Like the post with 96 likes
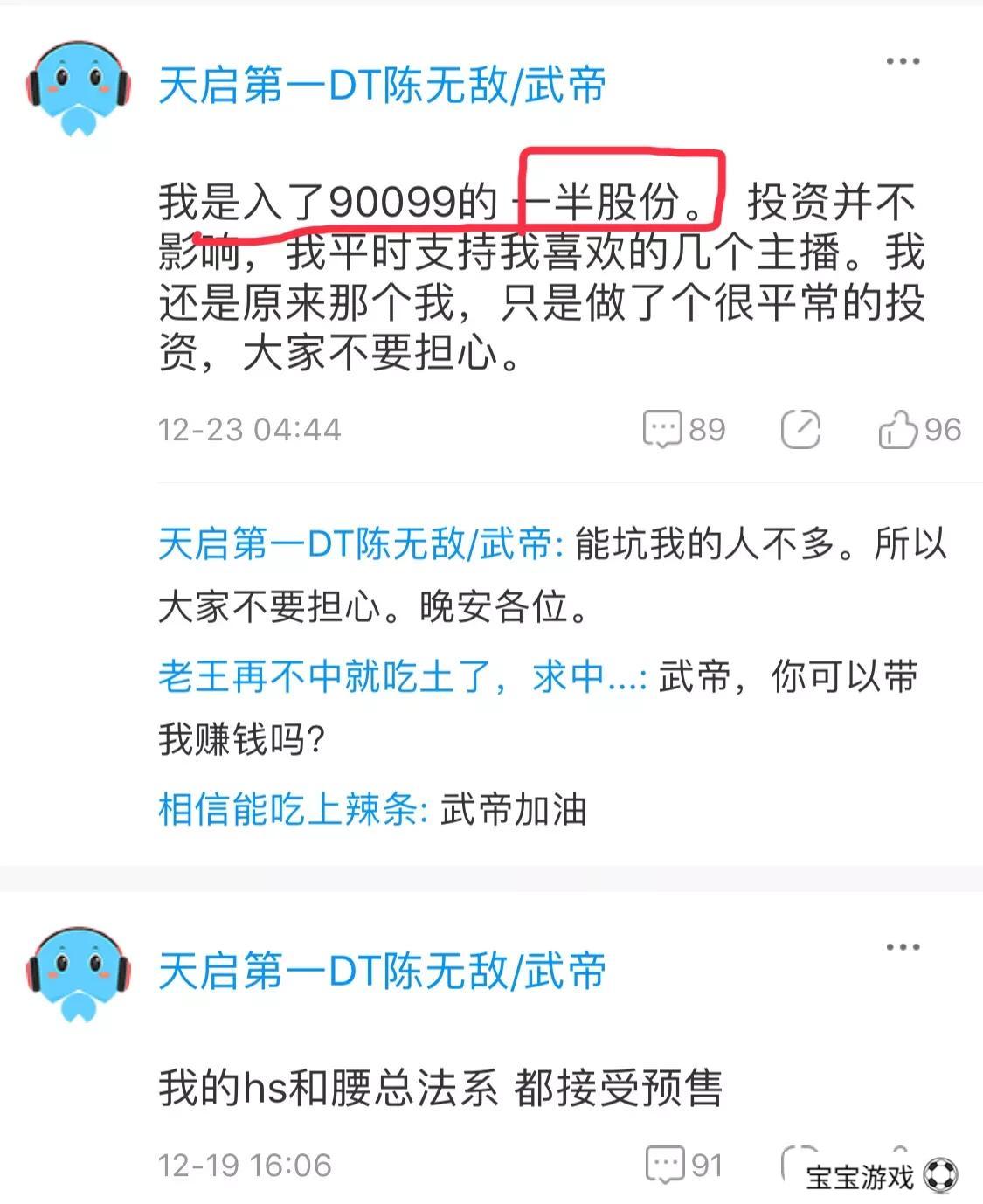This screenshot has height=1204, width=983. pyautogui.click(x=919, y=430)
